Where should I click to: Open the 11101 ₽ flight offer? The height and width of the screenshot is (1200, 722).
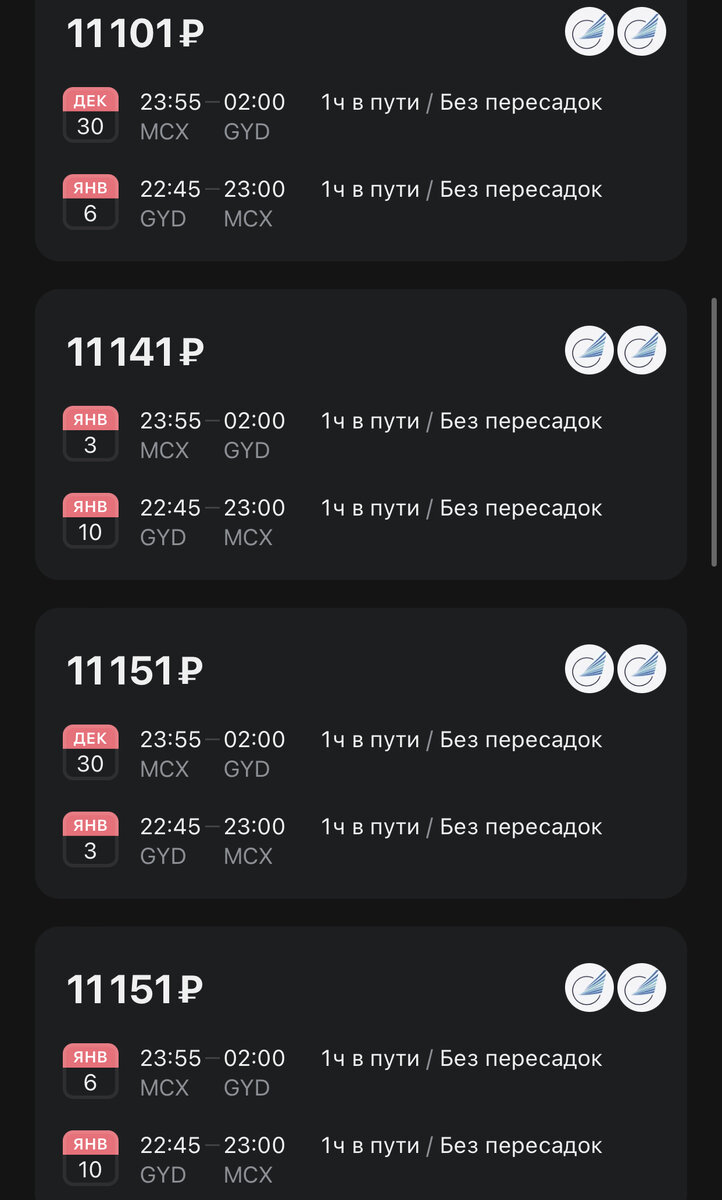tap(134, 33)
